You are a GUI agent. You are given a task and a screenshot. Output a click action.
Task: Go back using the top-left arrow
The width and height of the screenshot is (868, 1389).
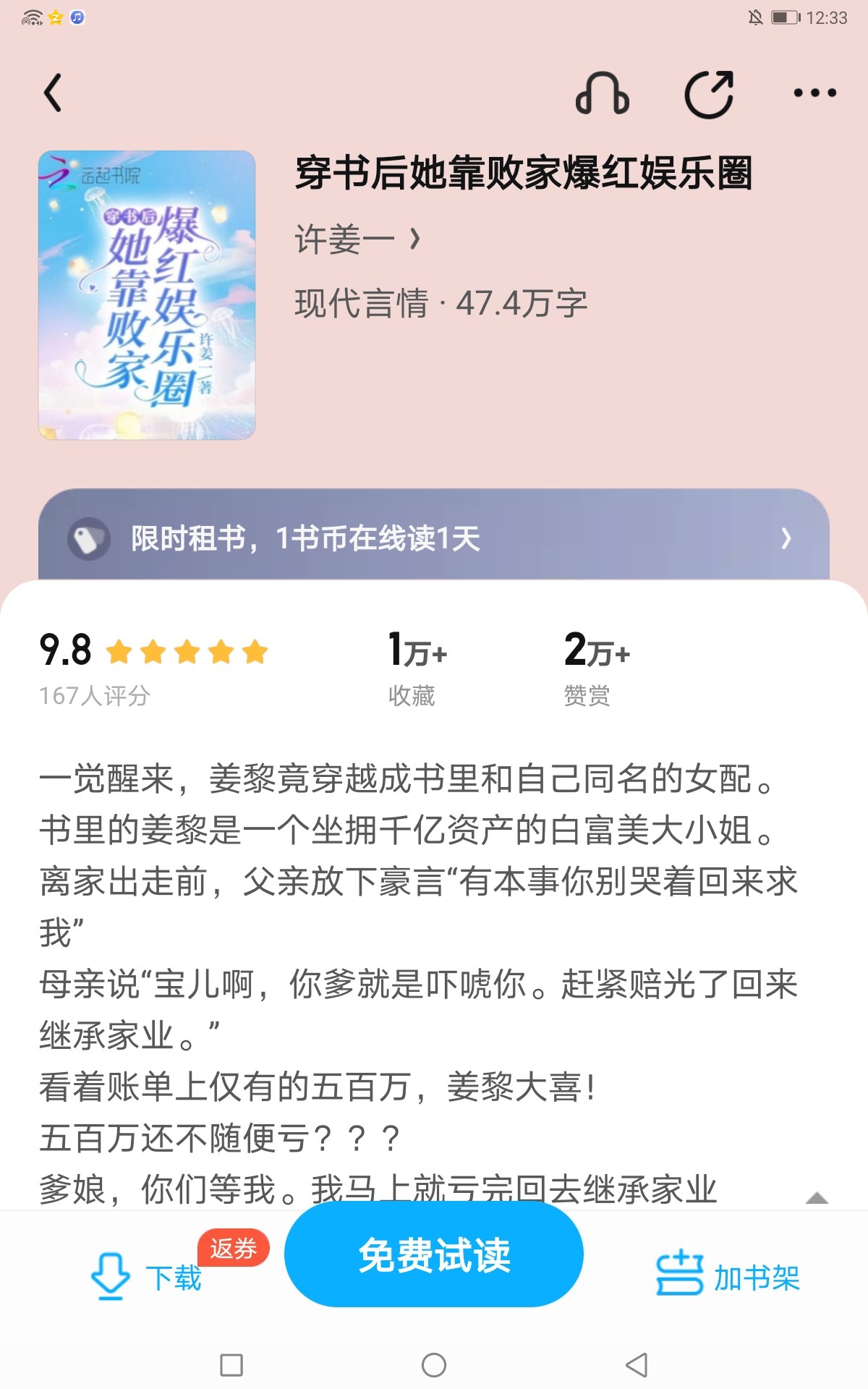click(53, 93)
